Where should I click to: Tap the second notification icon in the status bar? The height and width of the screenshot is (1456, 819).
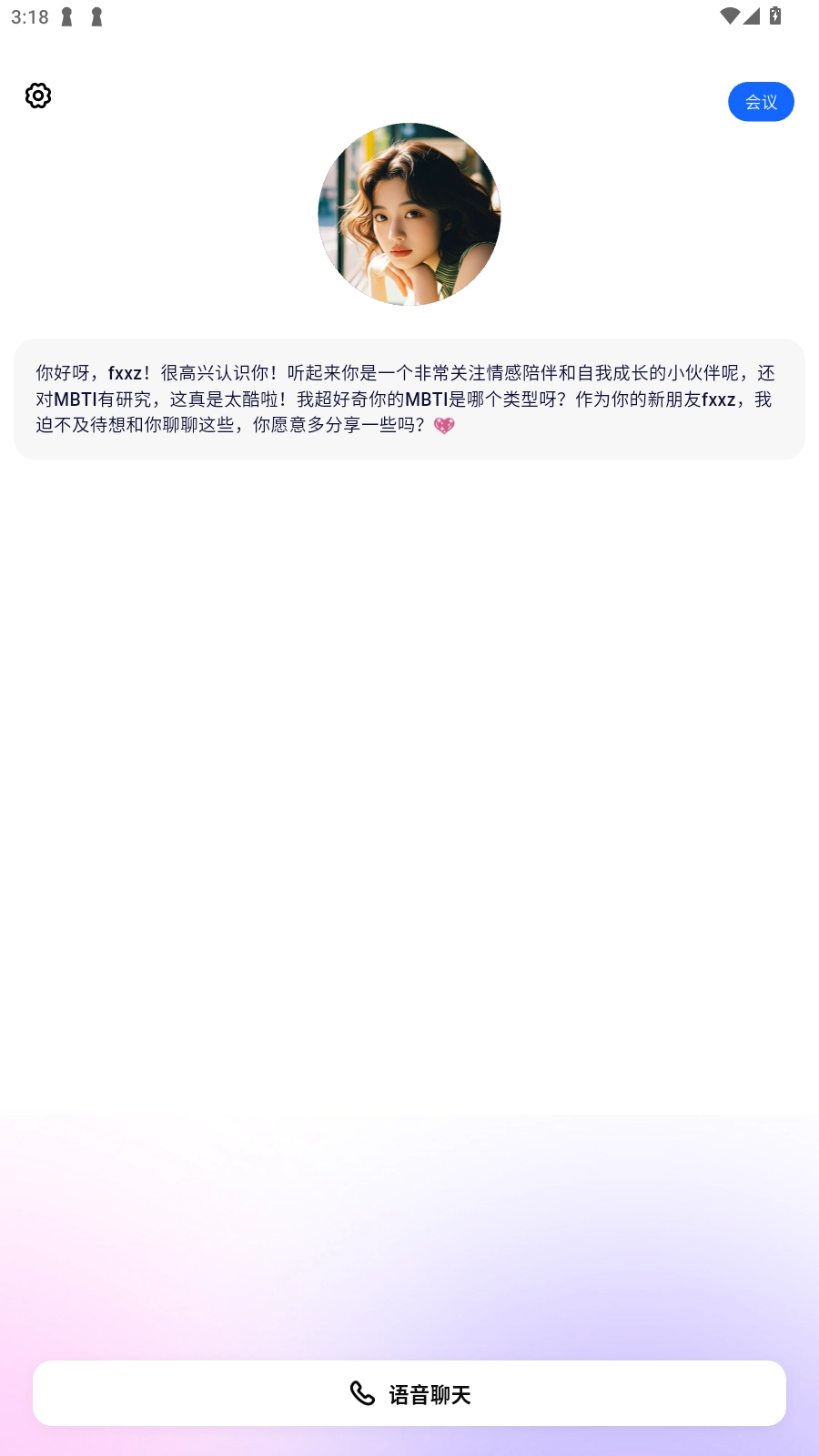pyautogui.click(x=96, y=15)
